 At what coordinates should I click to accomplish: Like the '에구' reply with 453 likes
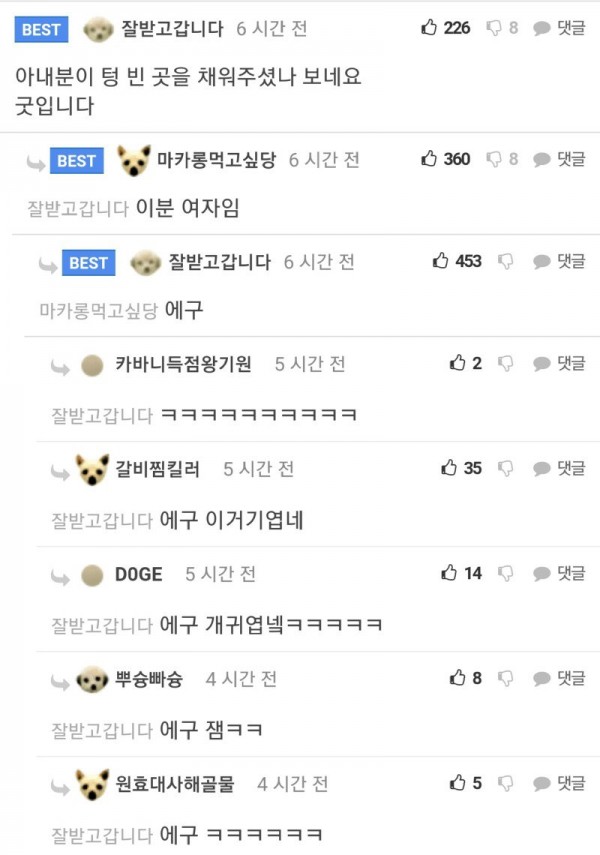pyautogui.click(x=441, y=261)
